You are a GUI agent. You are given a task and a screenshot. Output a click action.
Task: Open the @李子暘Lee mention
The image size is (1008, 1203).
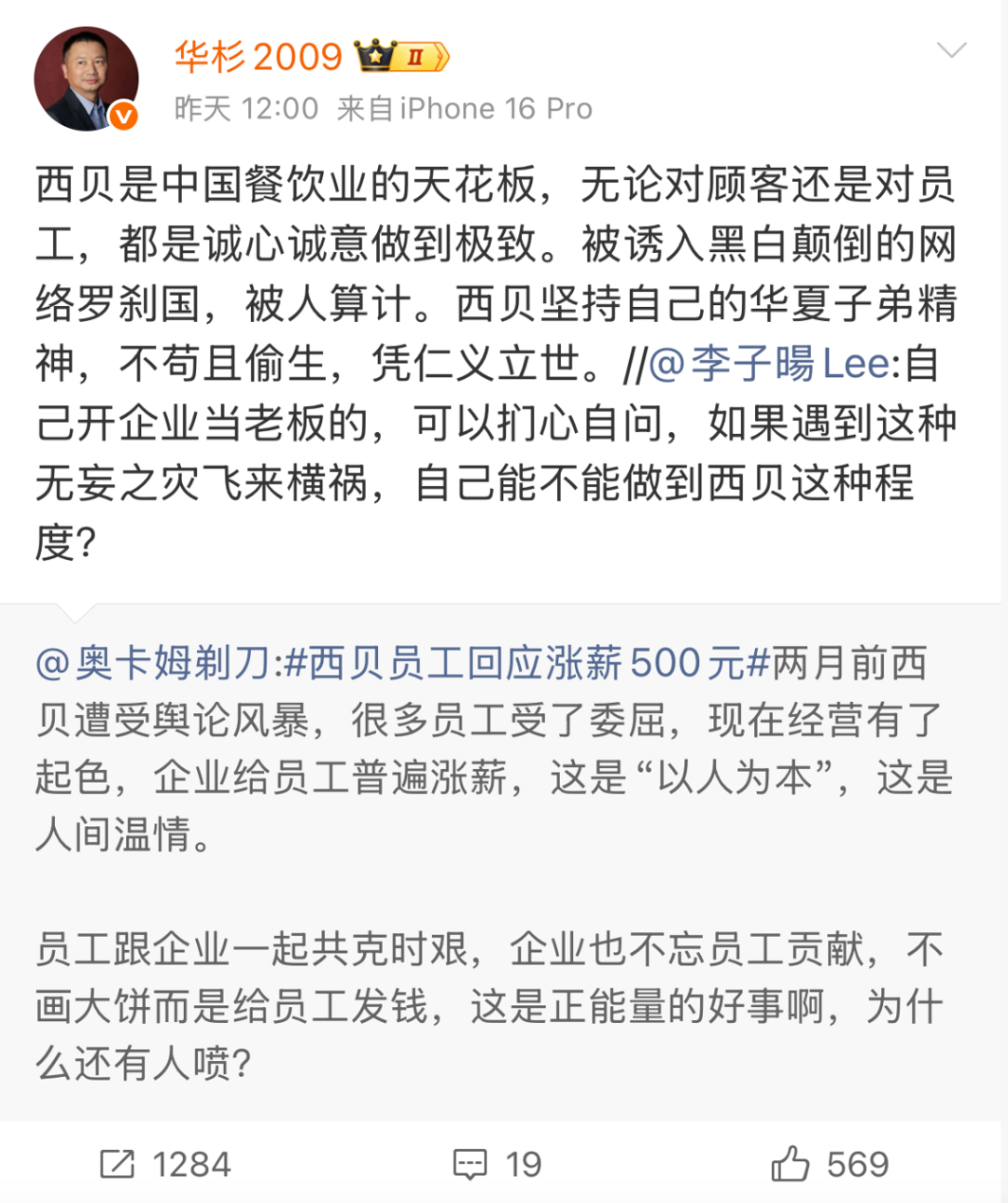click(x=768, y=364)
